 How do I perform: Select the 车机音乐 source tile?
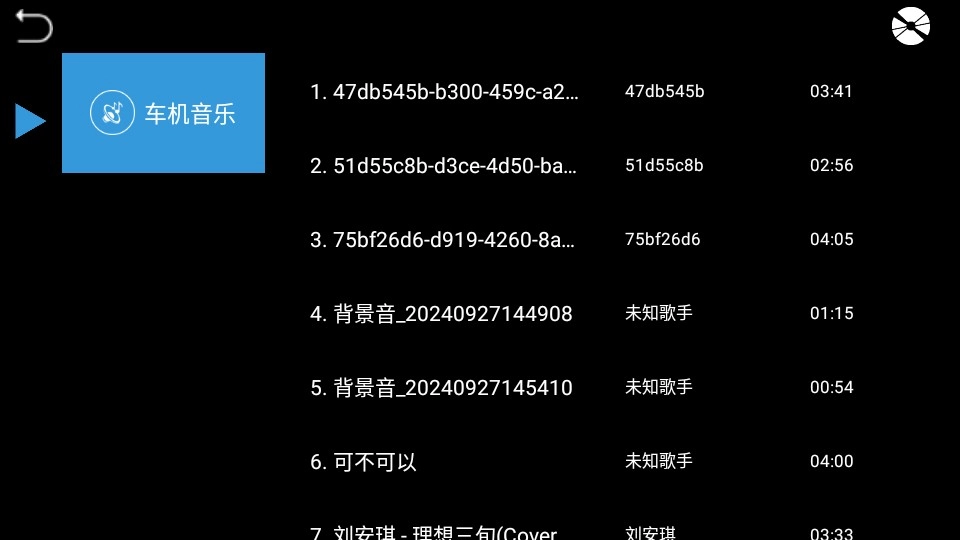[163, 113]
